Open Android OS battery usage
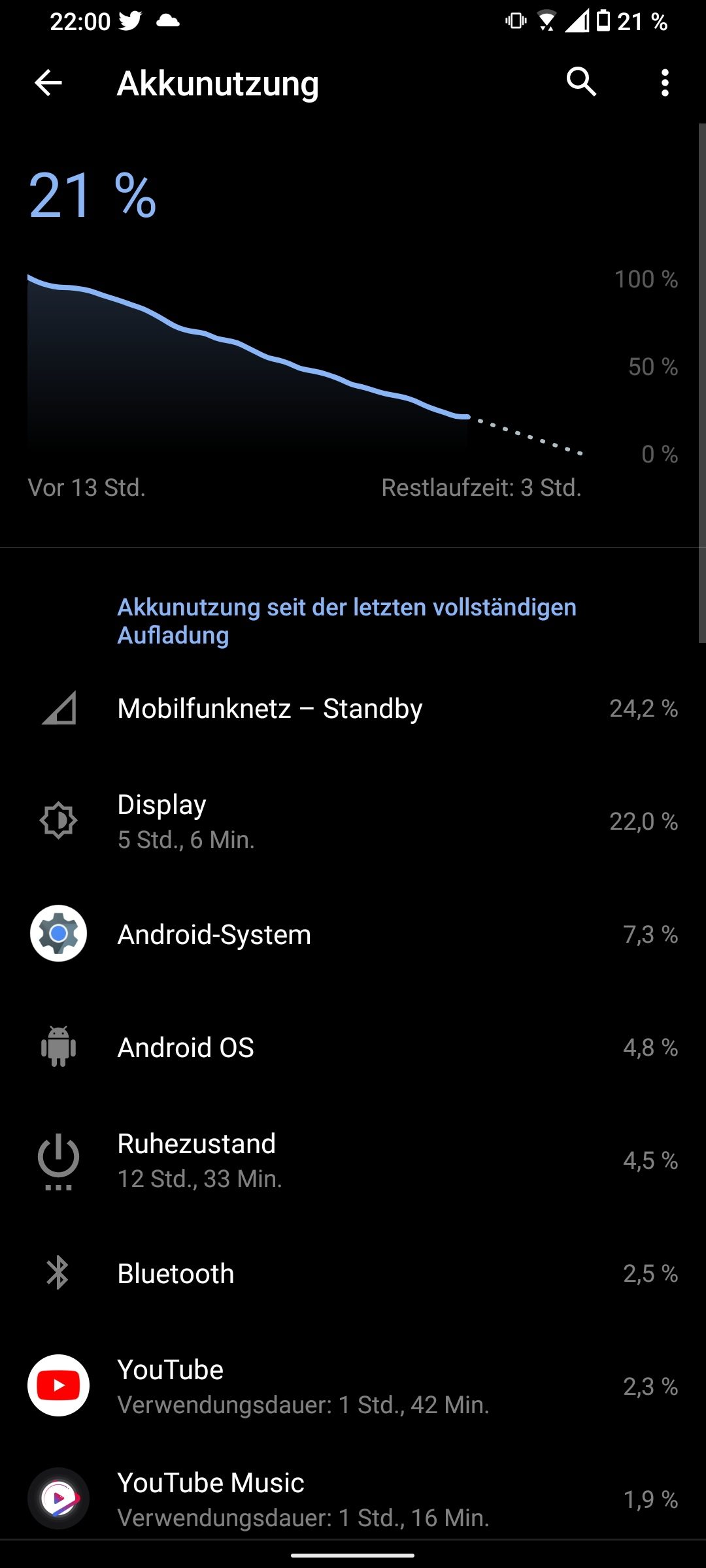Screen dimensions: 706x1568 tap(353, 1047)
